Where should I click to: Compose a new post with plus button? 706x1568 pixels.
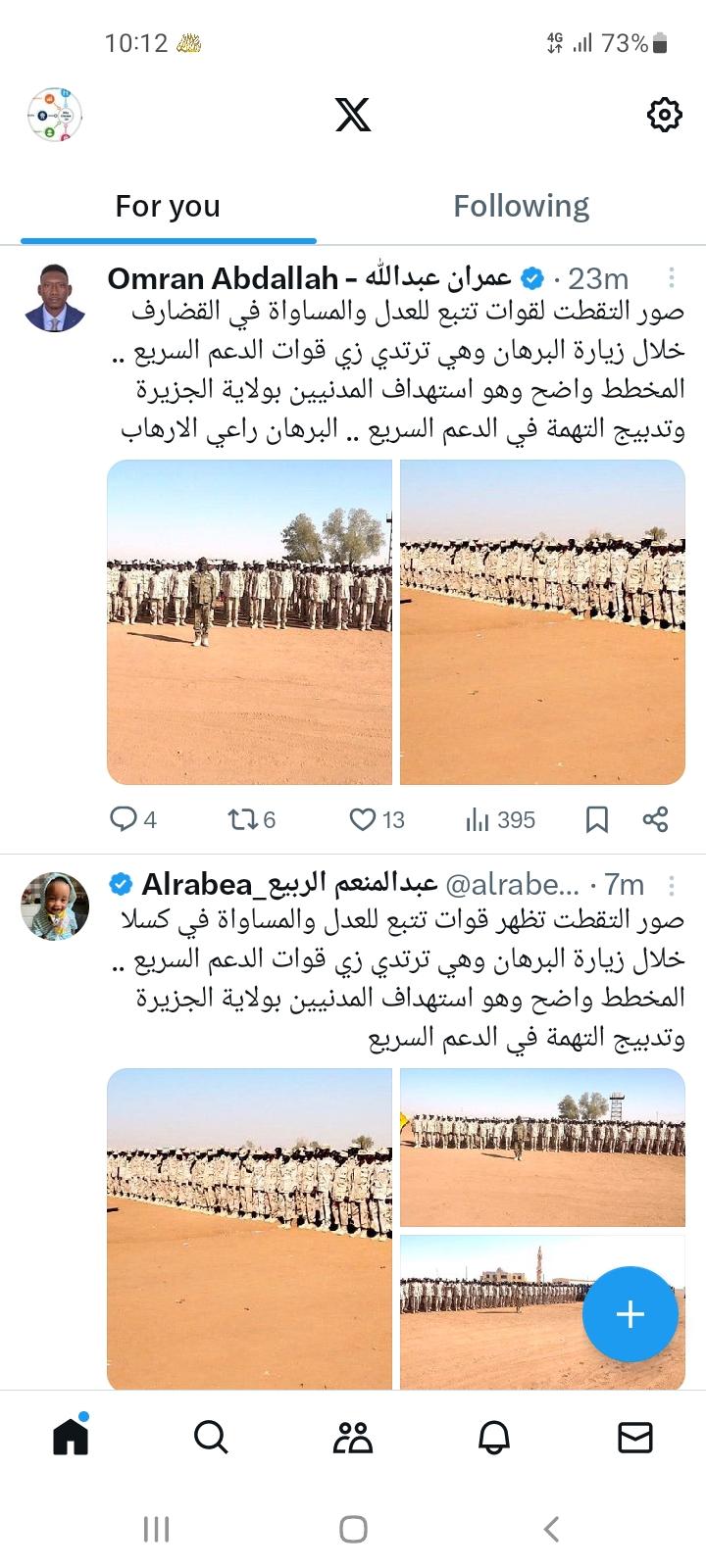(x=630, y=1314)
